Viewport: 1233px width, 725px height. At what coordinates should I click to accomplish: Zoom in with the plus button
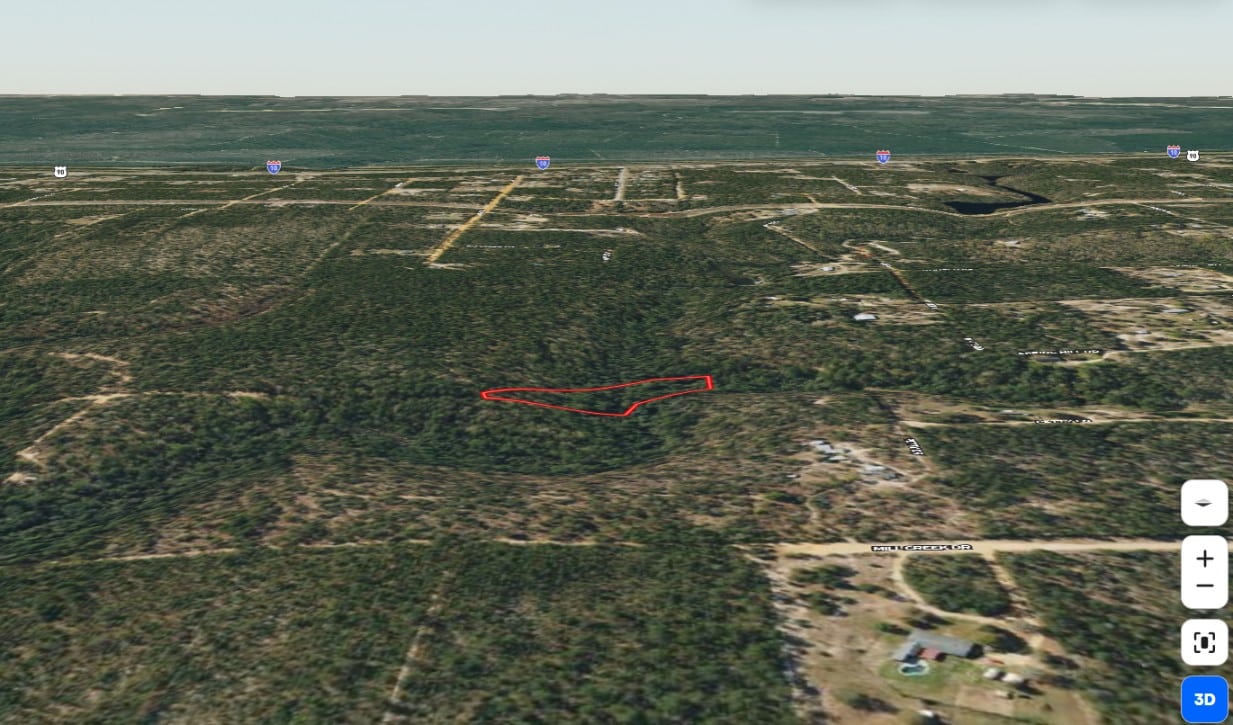tap(1204, 558)
